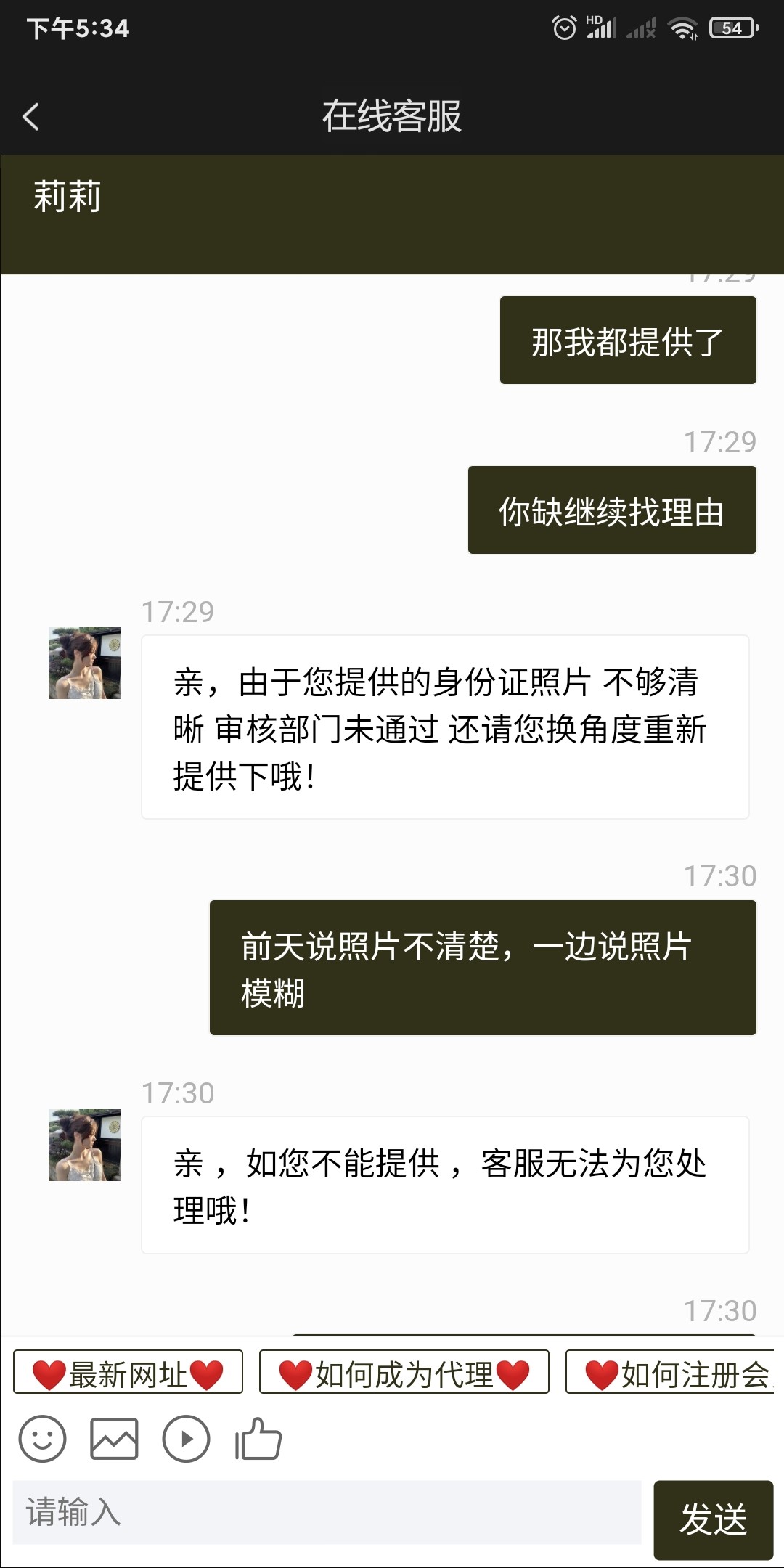Viewport: 784px width, 1568px height.
Task: Go back from the 在线客服 chat
Action: pyautogui.click(x=31, y=116)
